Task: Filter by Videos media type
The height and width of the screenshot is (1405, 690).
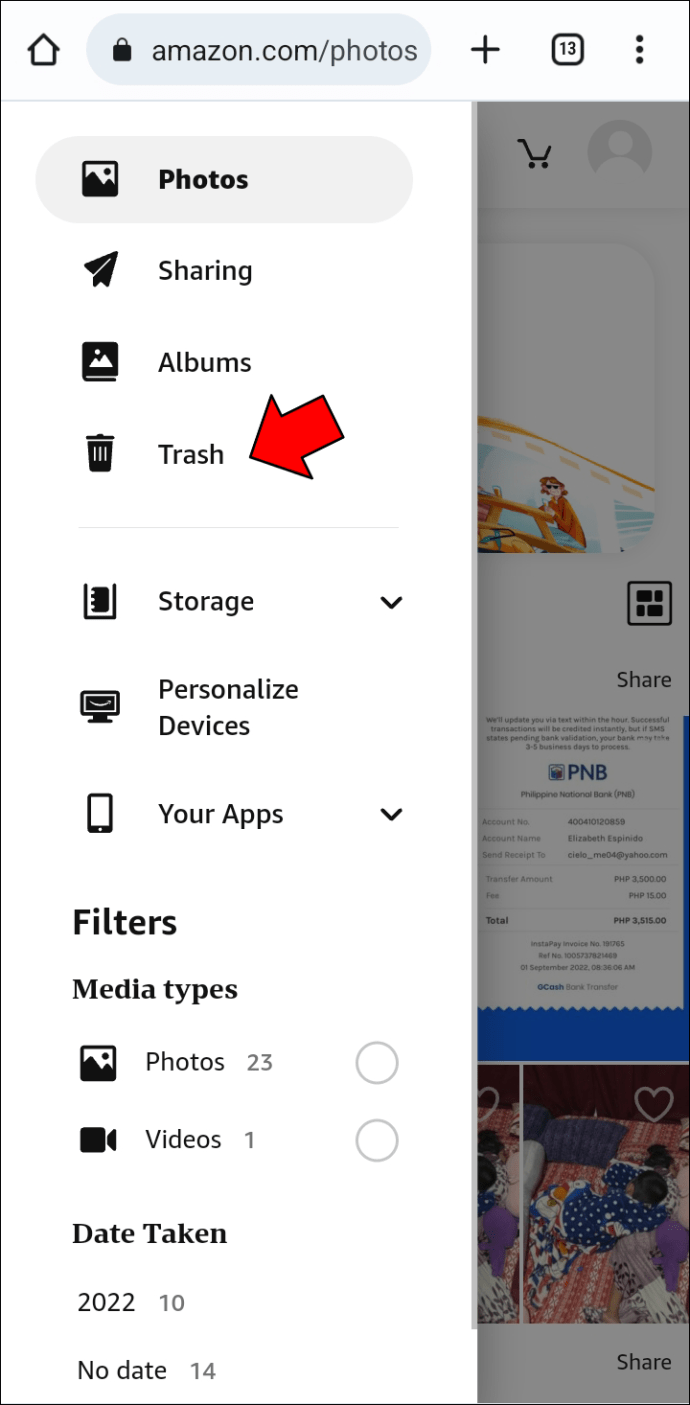Action: [x=377, y=1141]
